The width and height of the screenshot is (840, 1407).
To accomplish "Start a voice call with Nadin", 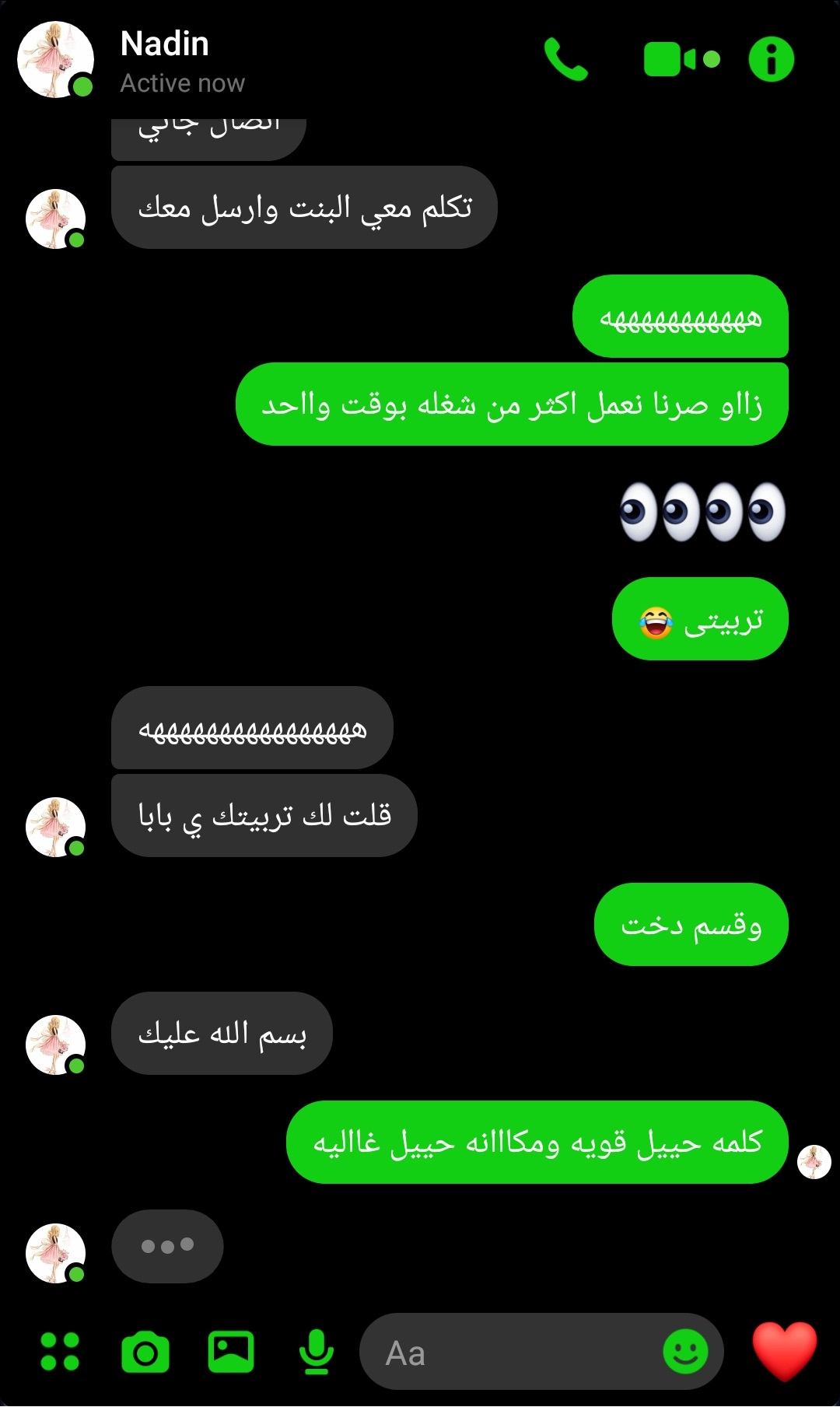I will click(566, 59).
